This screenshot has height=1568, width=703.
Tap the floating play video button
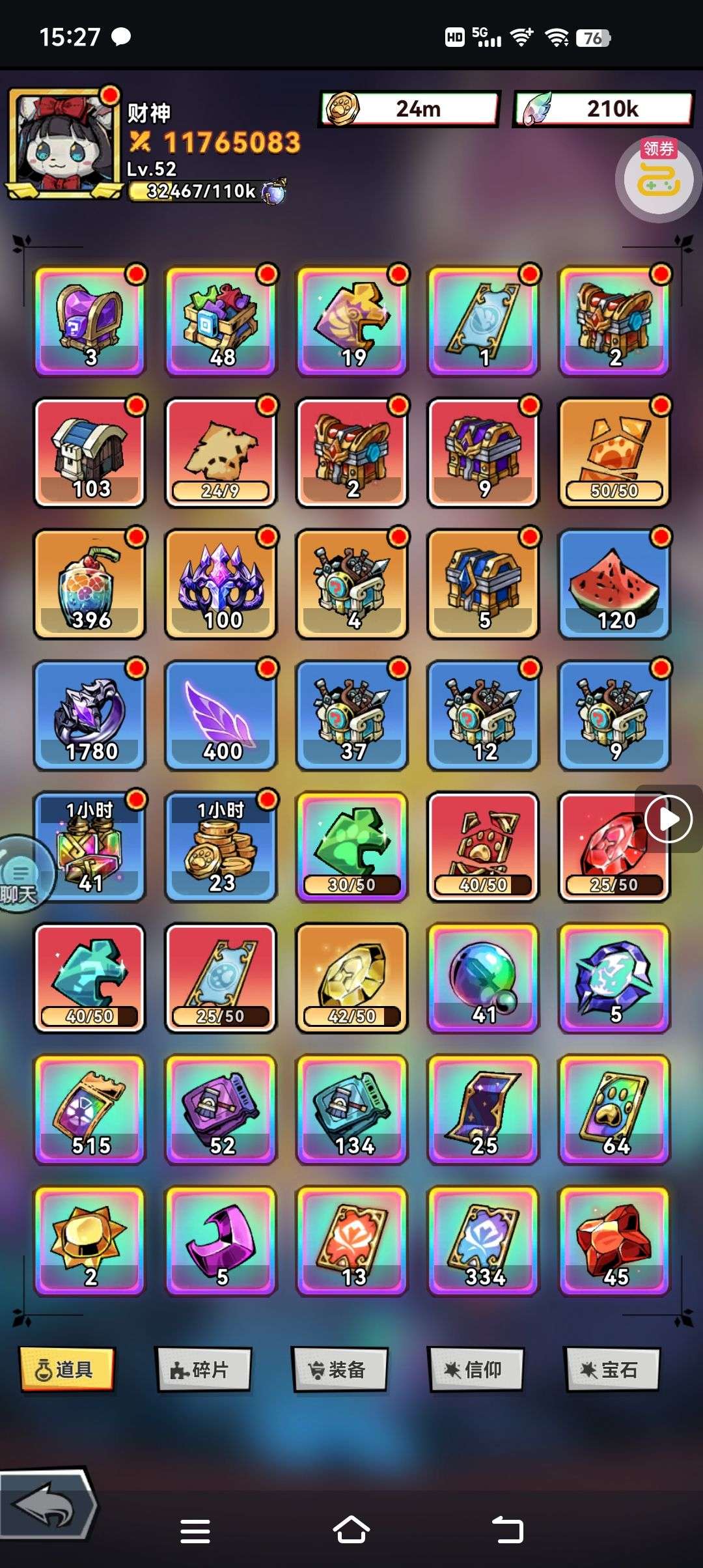click(x=669, y=819)
